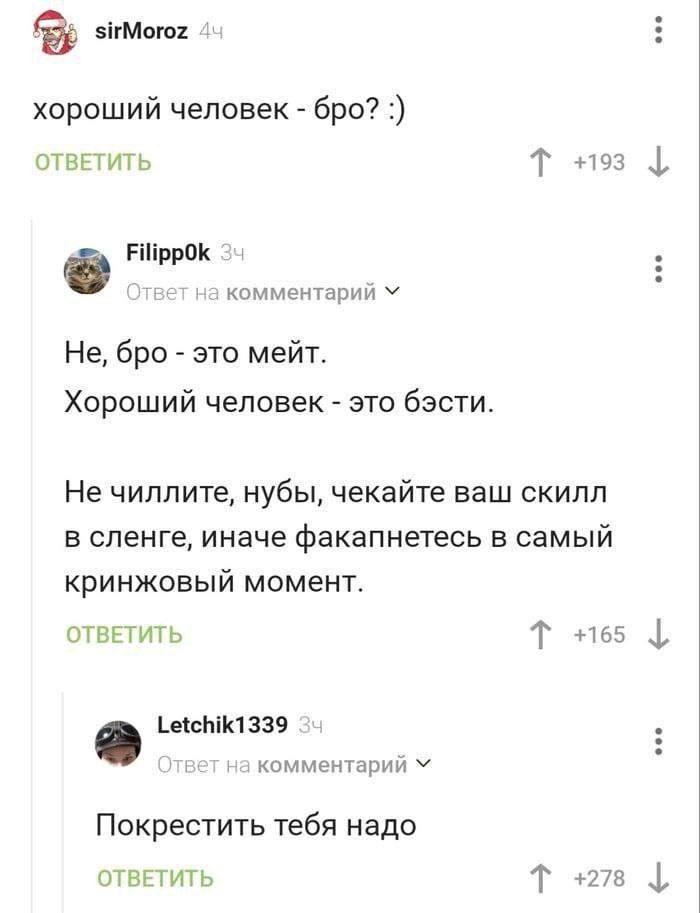The image size is (700, 913).
Task: Open overflow menu on Letchik1339's comment
Action: [657, 741]
